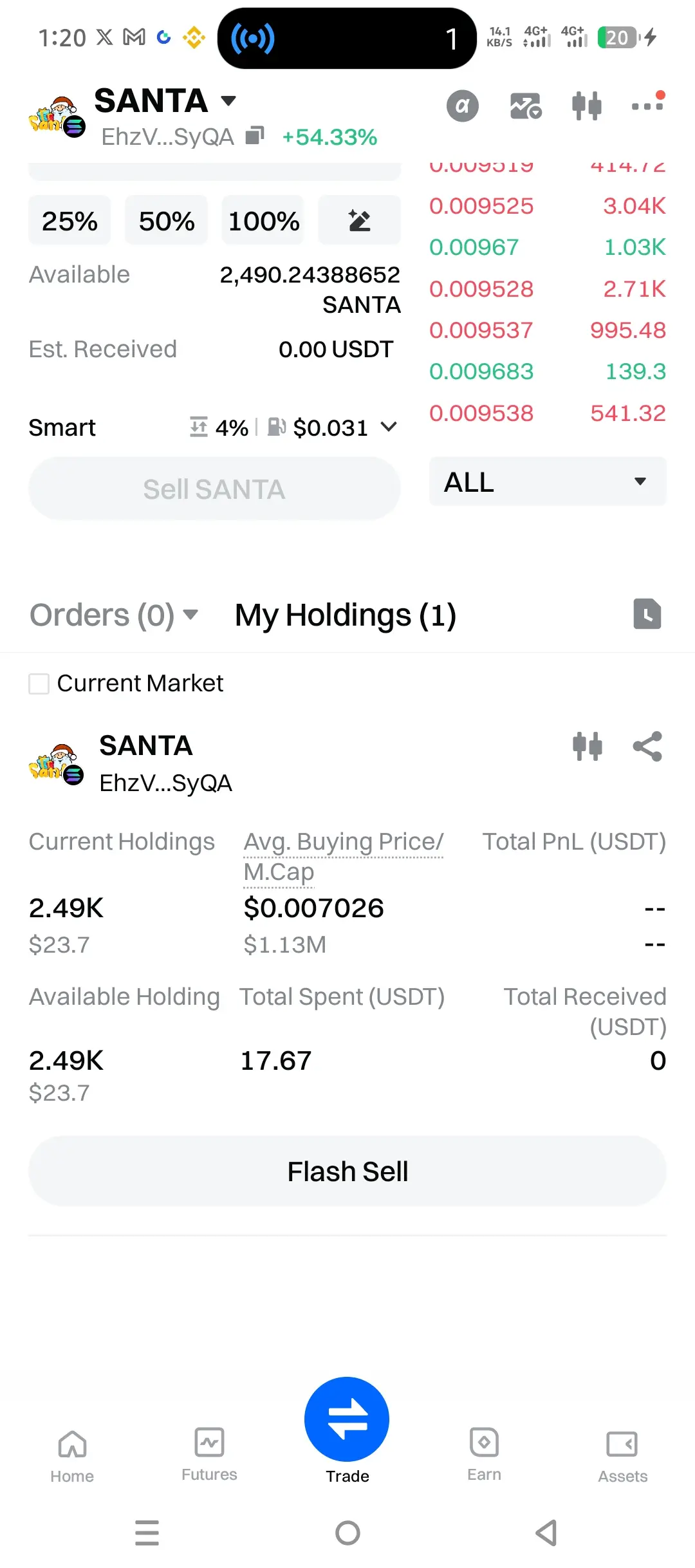Open the order history icon
695x1568 pixels.
coord(647,613)
